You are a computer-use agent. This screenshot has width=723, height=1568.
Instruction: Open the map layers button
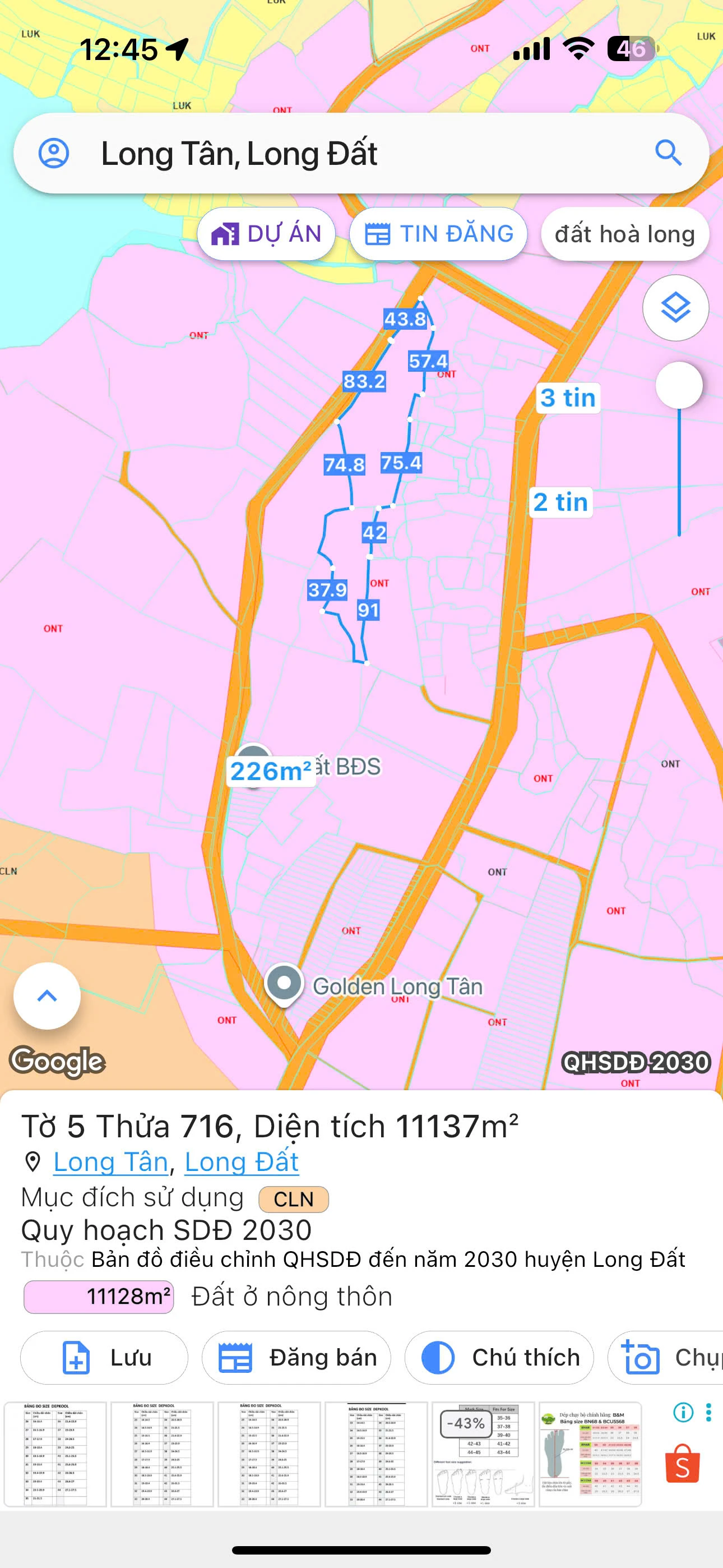point(675,308)
